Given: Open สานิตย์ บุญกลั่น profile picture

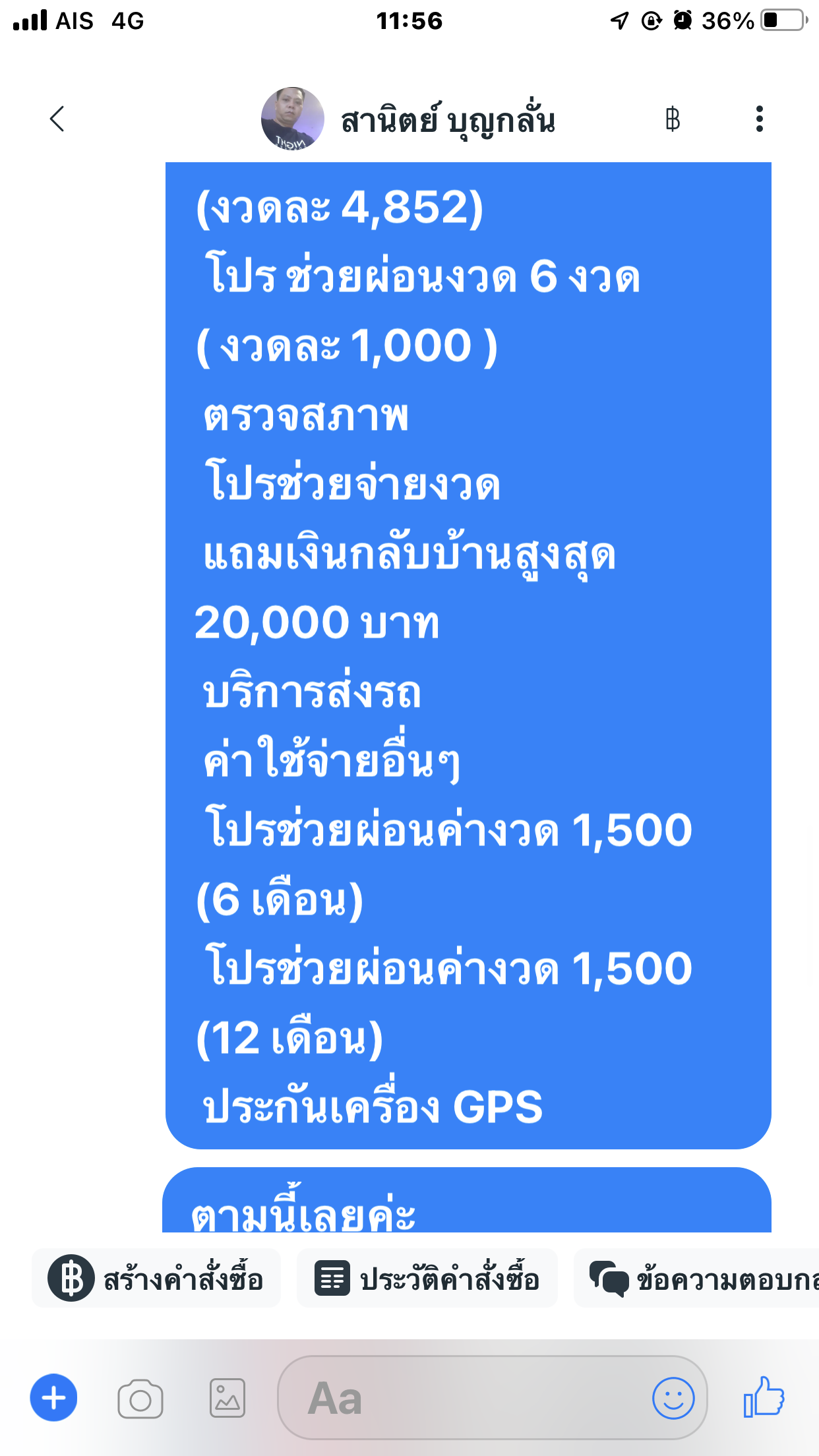Looking at the screenshot, I should [292, 119].
